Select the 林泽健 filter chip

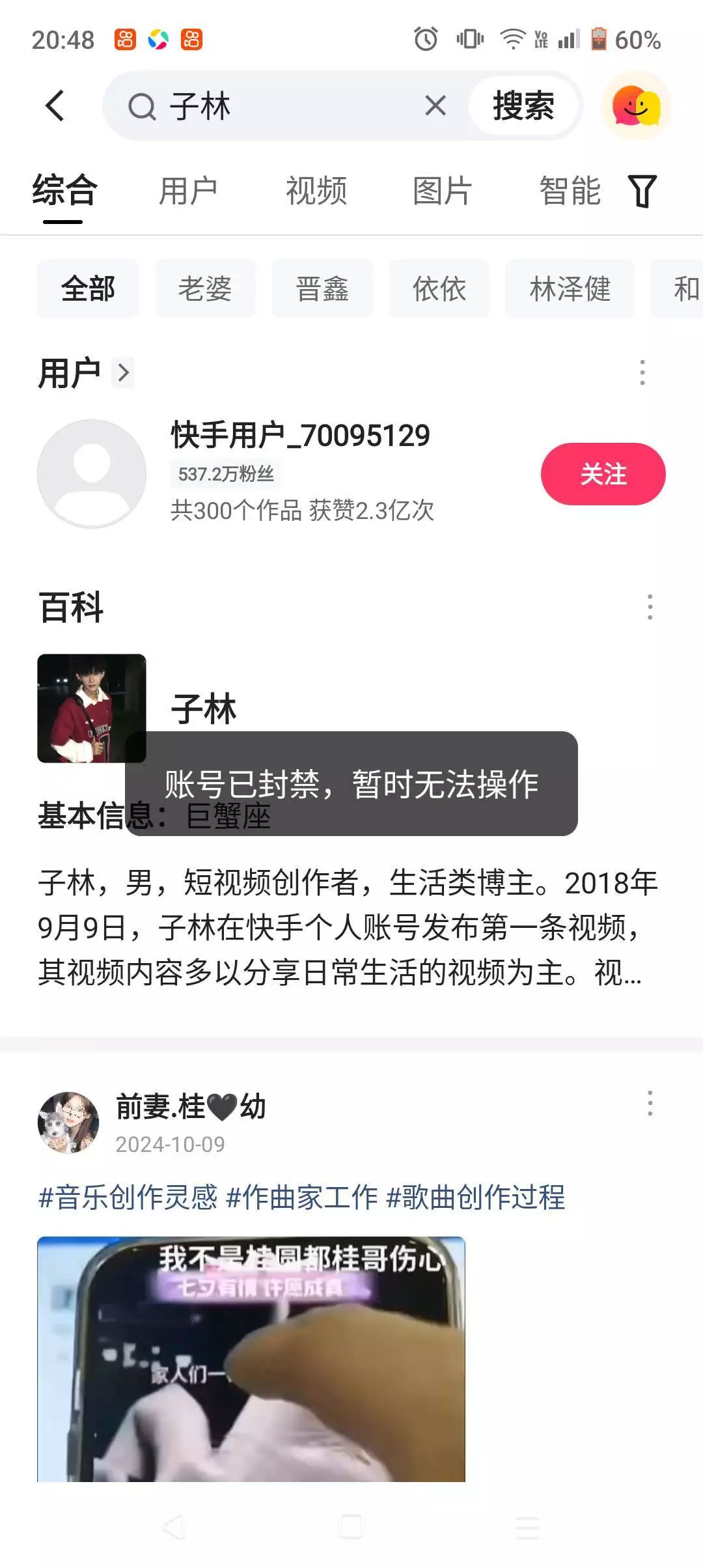(x=570, y=288)
